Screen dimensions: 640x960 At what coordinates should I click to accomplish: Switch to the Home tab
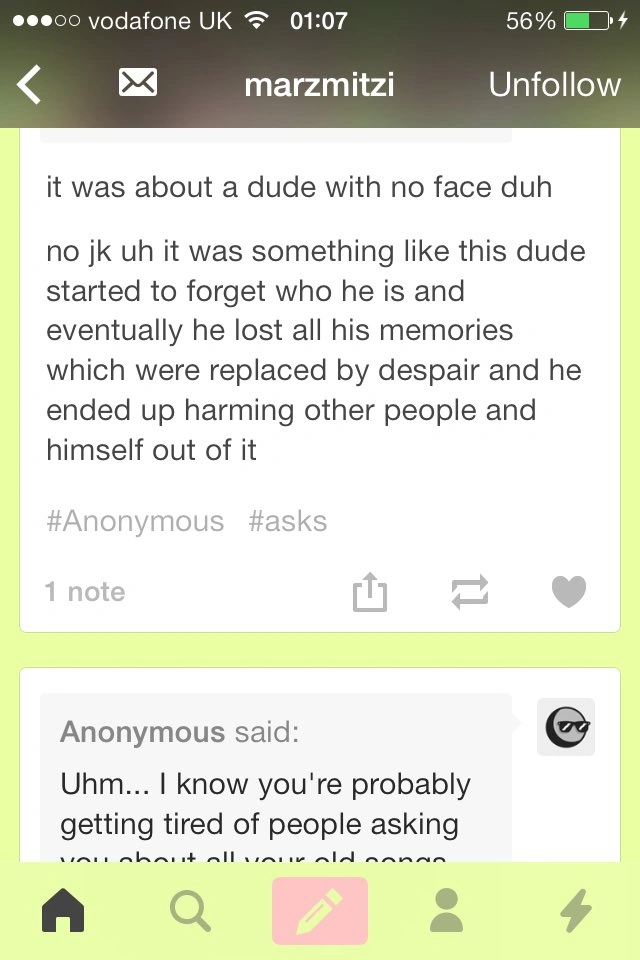point(63,910)
